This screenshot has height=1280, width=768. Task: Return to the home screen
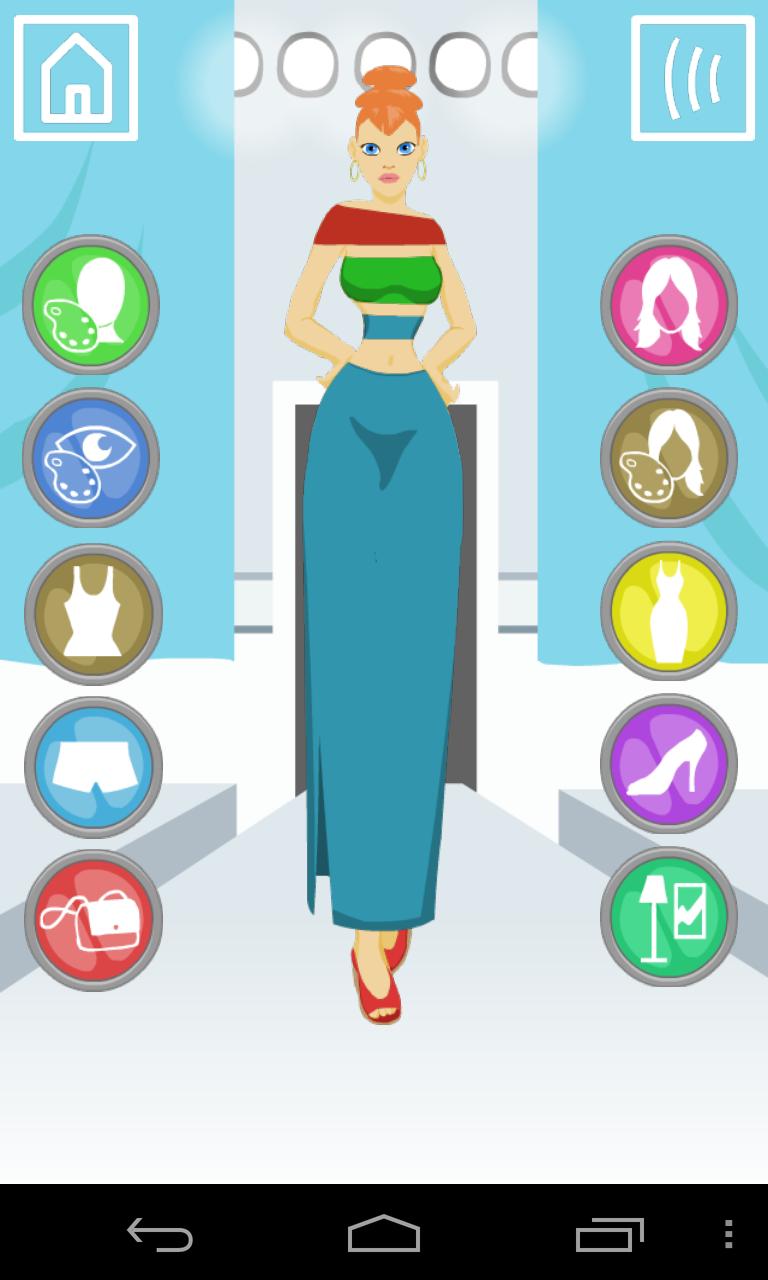76,78
